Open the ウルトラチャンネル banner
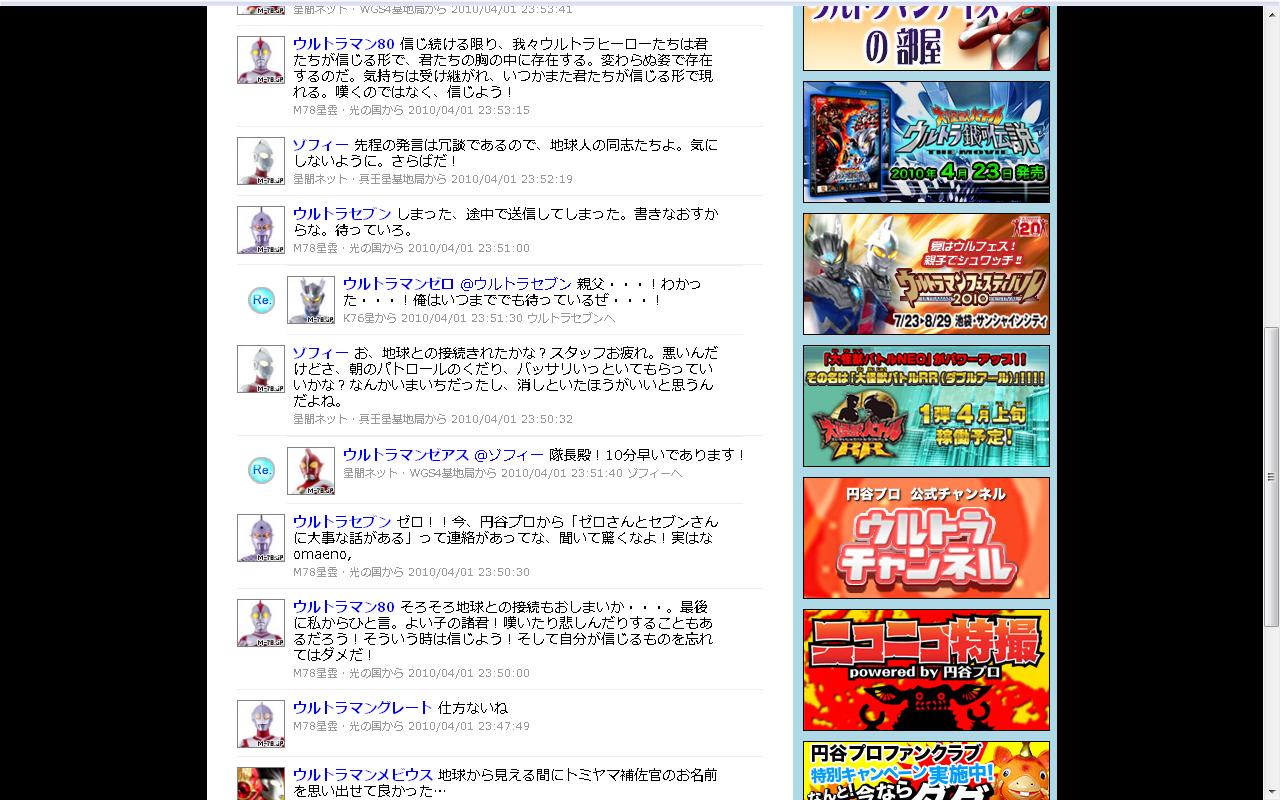The image size is (1280, 800). [926, 538]
